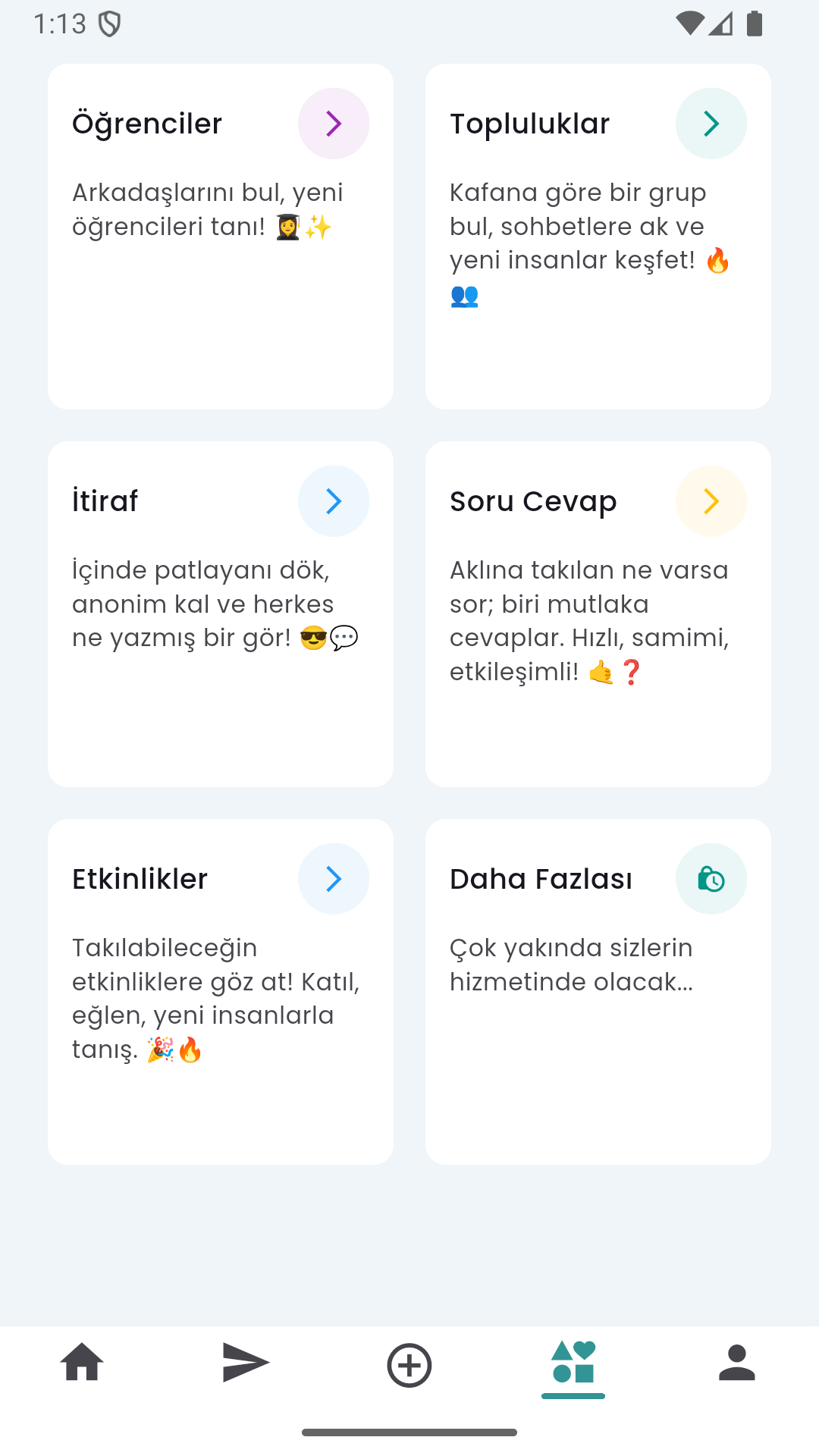Screen dimensions: 819x1456
Task: Tap the Daha Fazlası card
Action: click(598, 986)
